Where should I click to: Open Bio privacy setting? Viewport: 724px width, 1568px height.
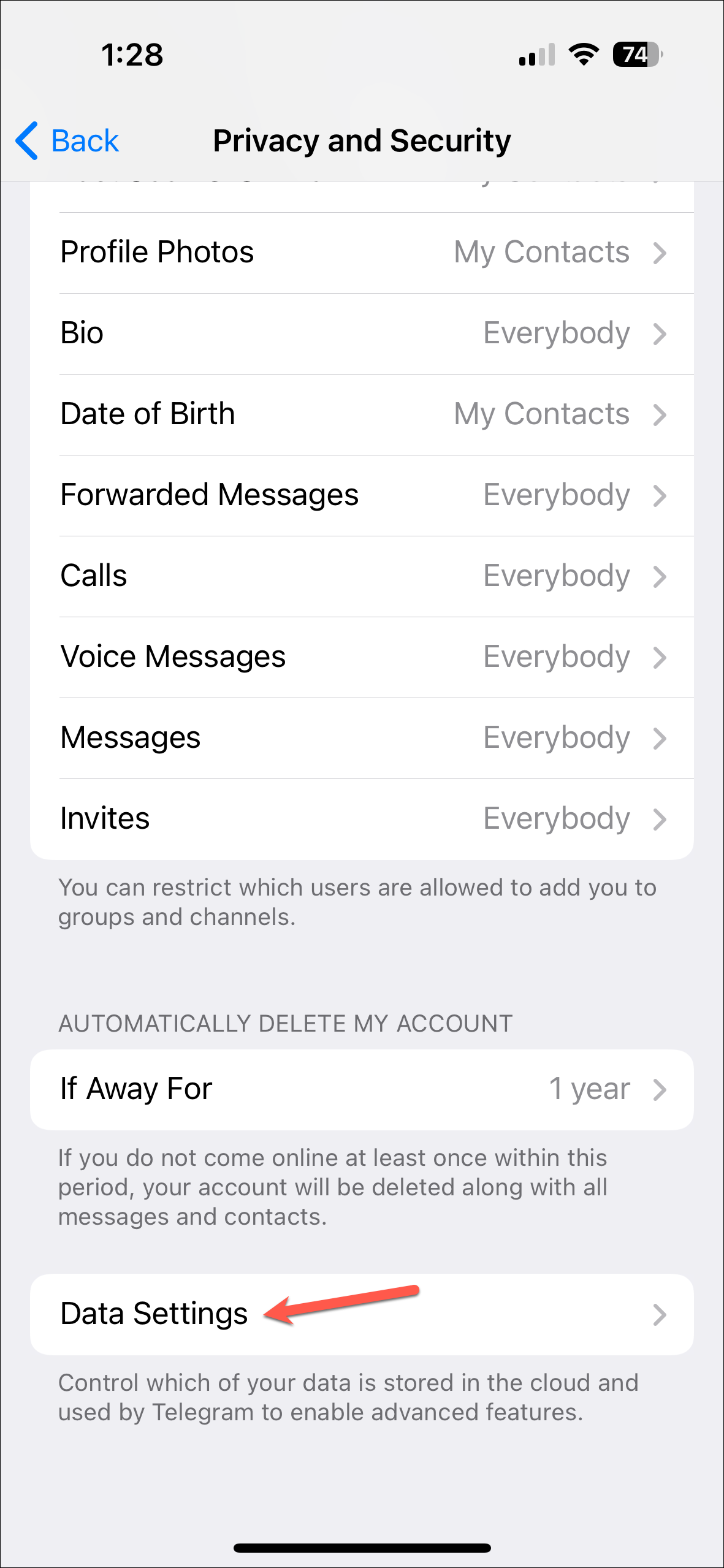362,333
